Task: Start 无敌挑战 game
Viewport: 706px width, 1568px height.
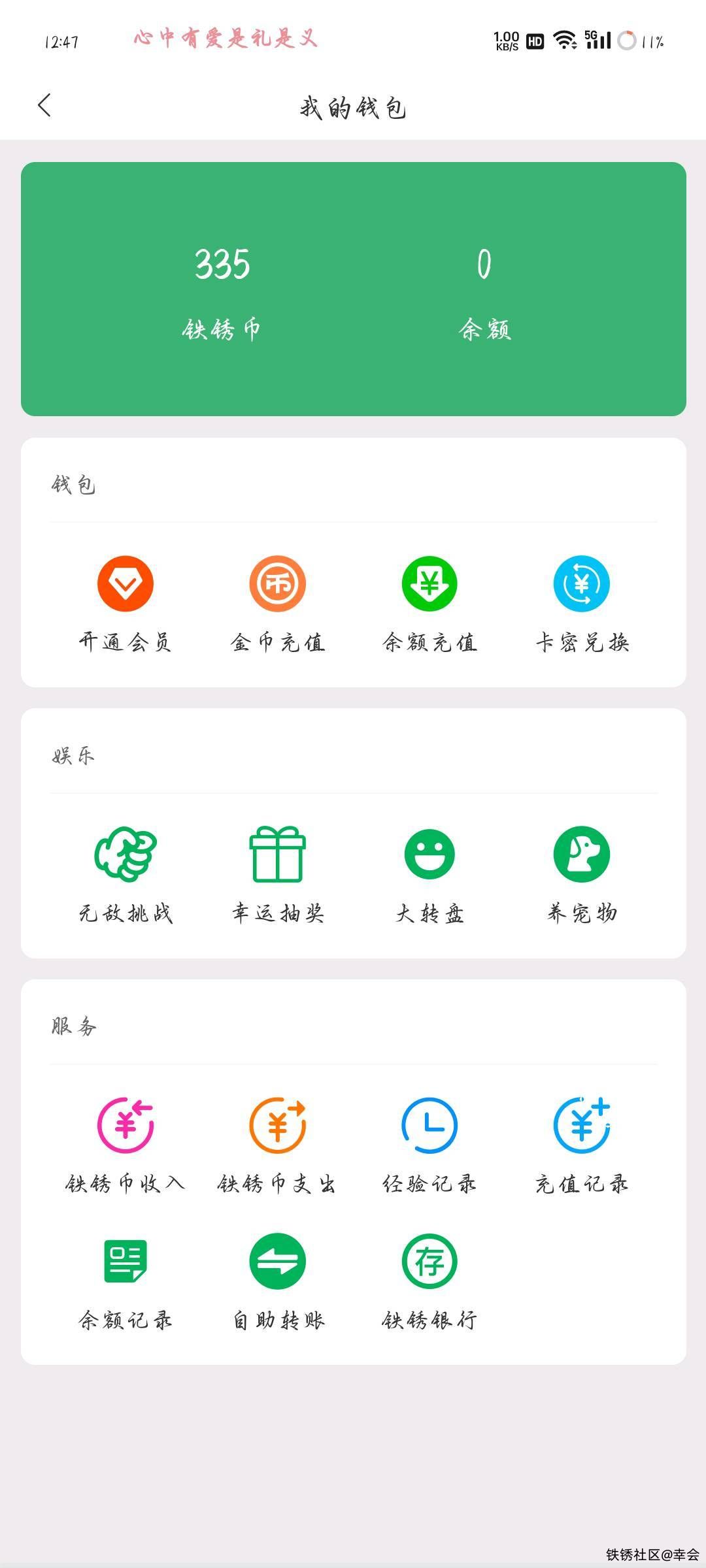Action: click(125, 855)
